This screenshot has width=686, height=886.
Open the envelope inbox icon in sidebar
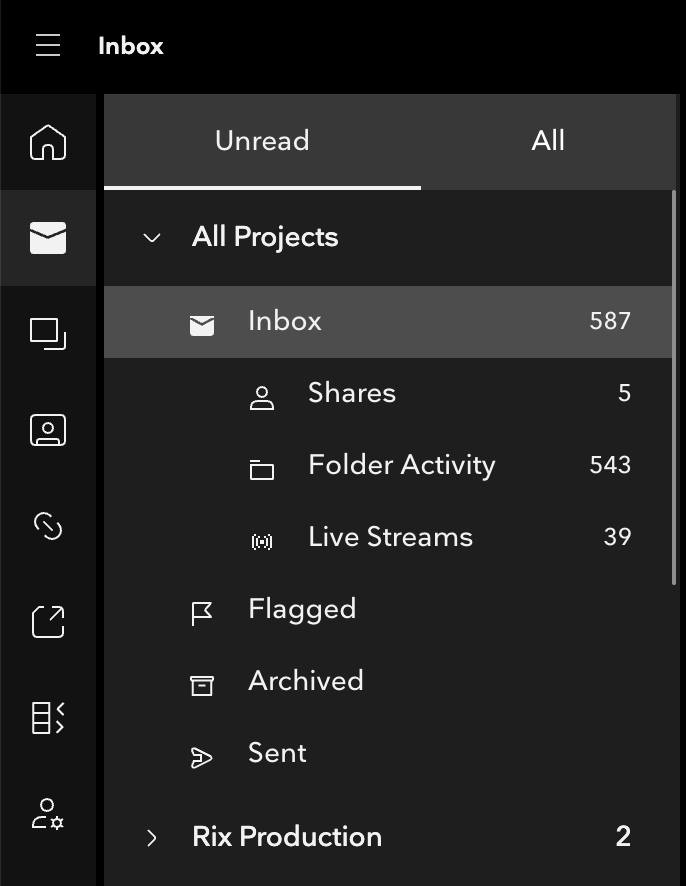click(x=48, y=238)
